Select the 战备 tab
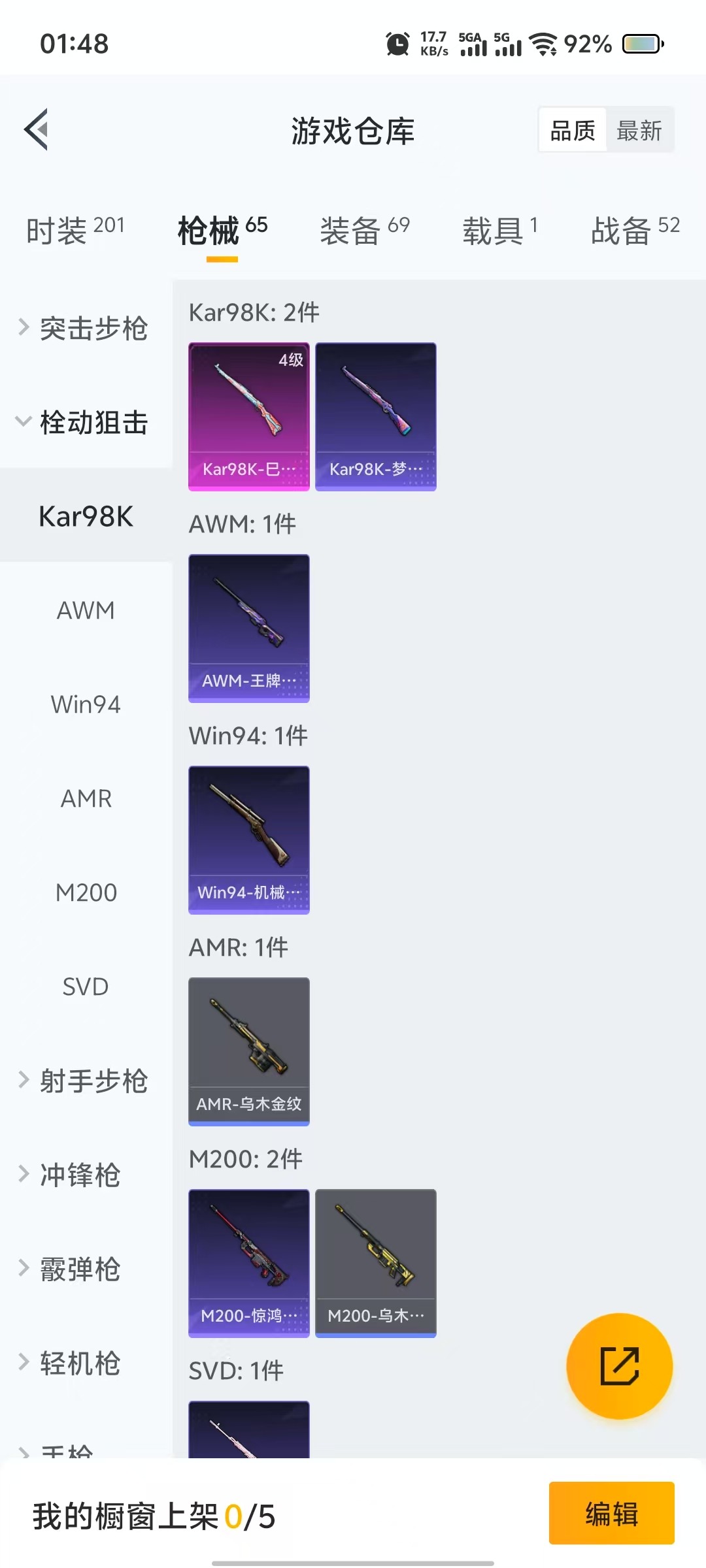Image resolution: width=706 pixels, height=1568 pixels. click(x=635, y=231)
